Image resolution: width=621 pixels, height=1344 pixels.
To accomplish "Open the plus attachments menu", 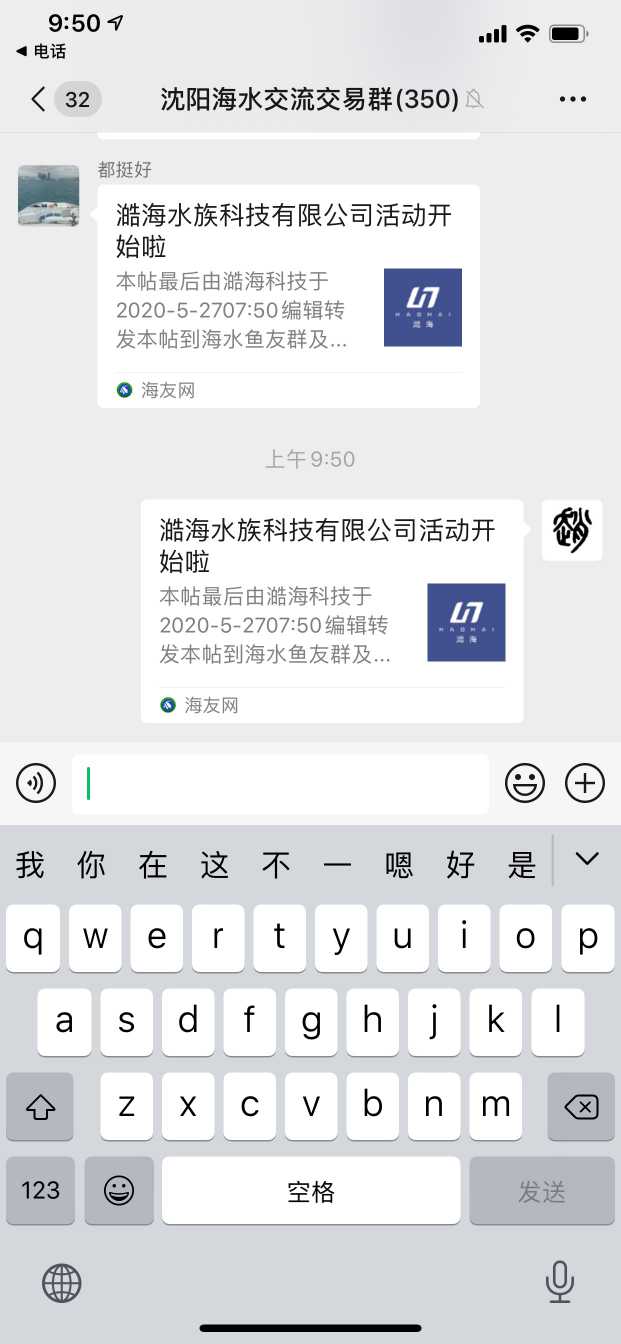I will (x=585, y=783).
